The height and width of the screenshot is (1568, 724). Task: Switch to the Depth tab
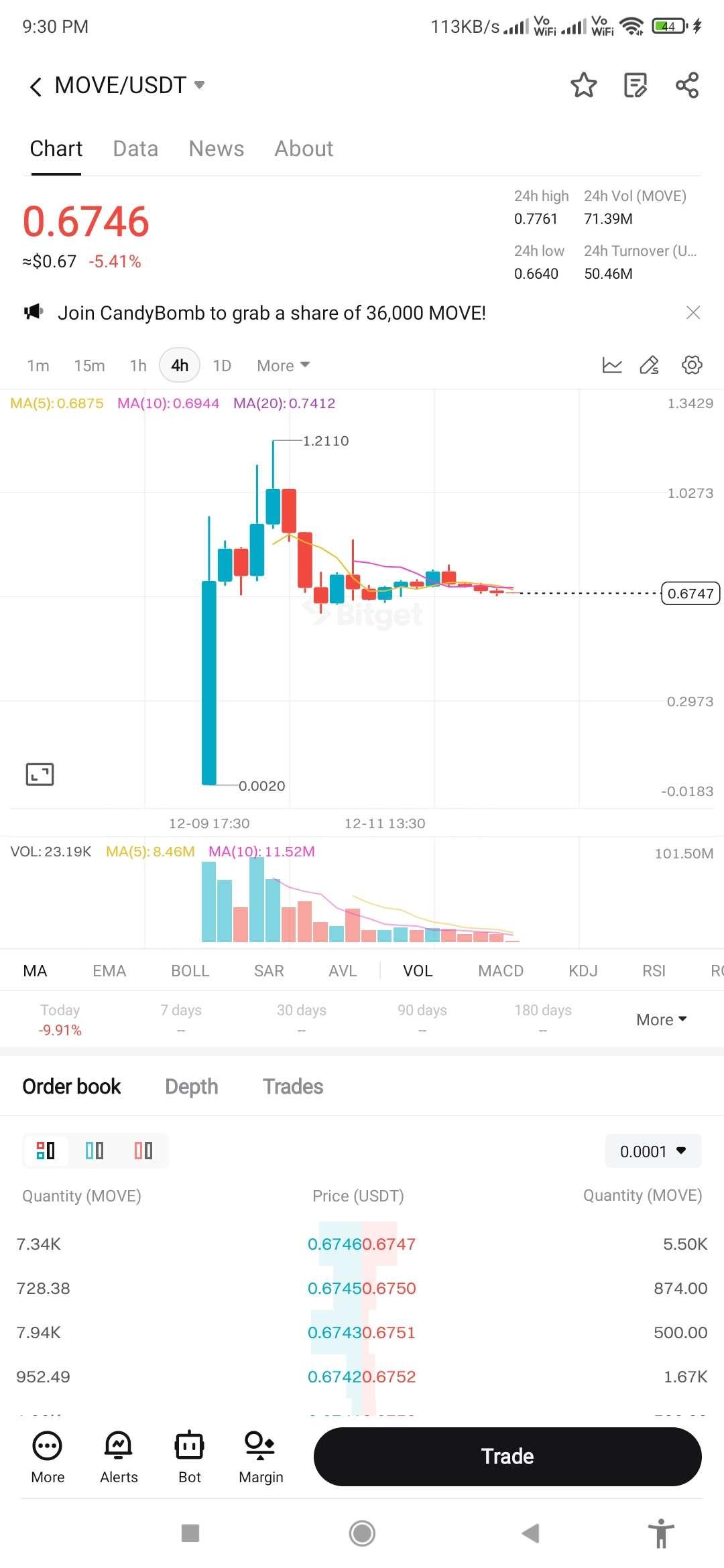(x=191, y=1086)
